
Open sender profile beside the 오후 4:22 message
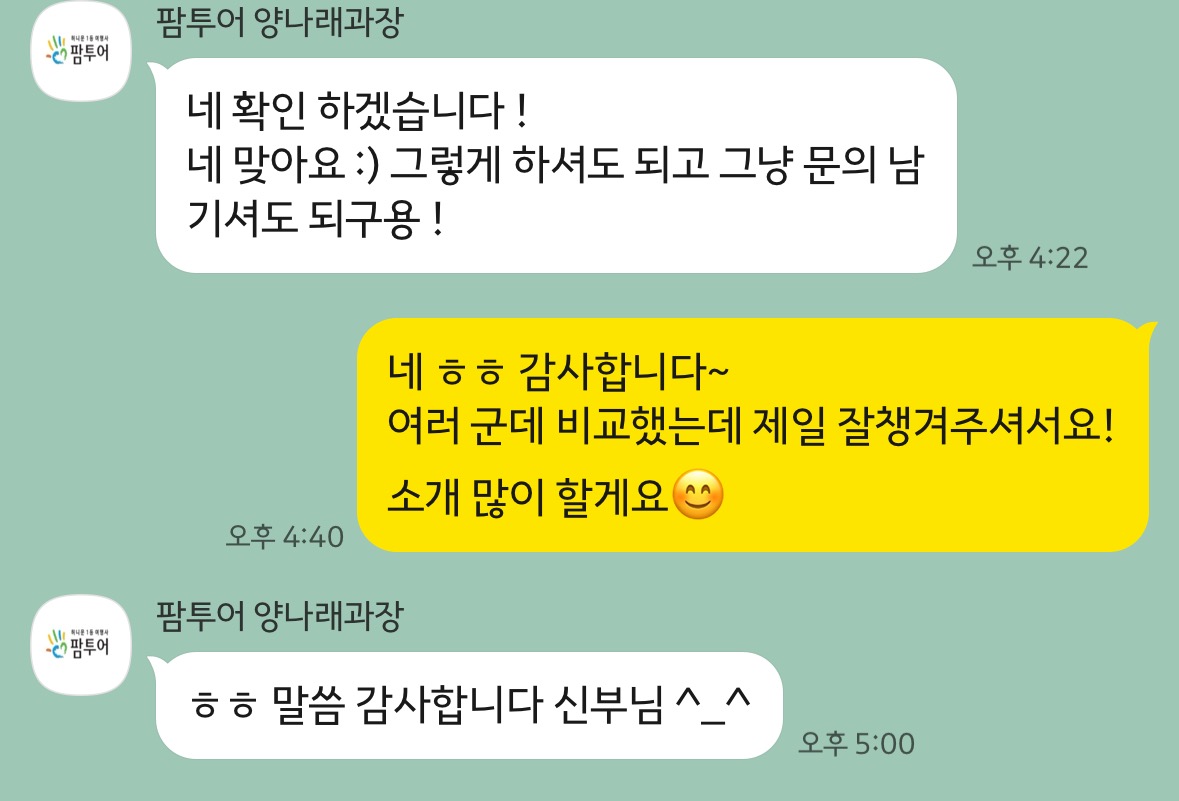[82, 50]
